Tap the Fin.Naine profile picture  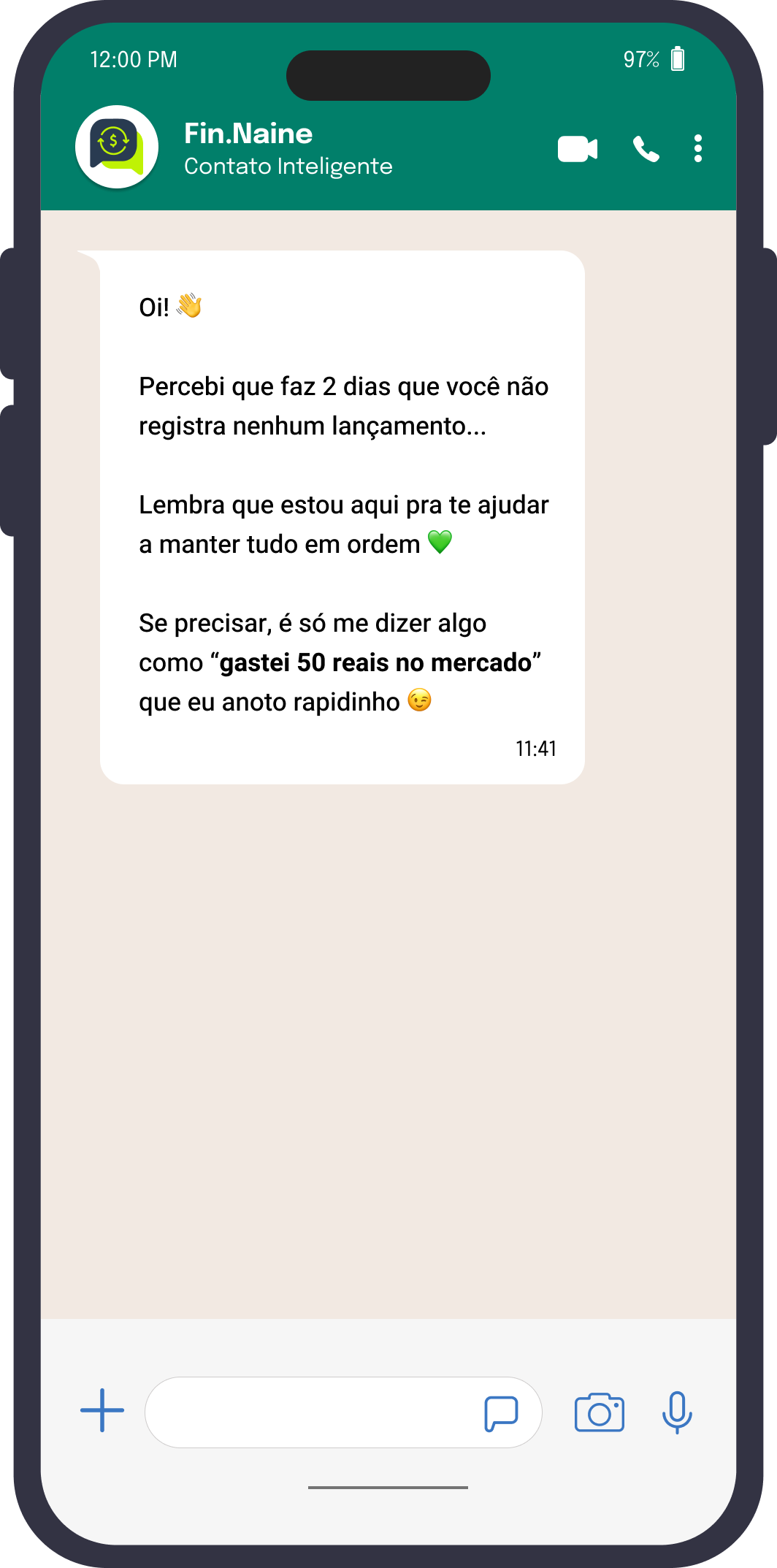point(116,147)
